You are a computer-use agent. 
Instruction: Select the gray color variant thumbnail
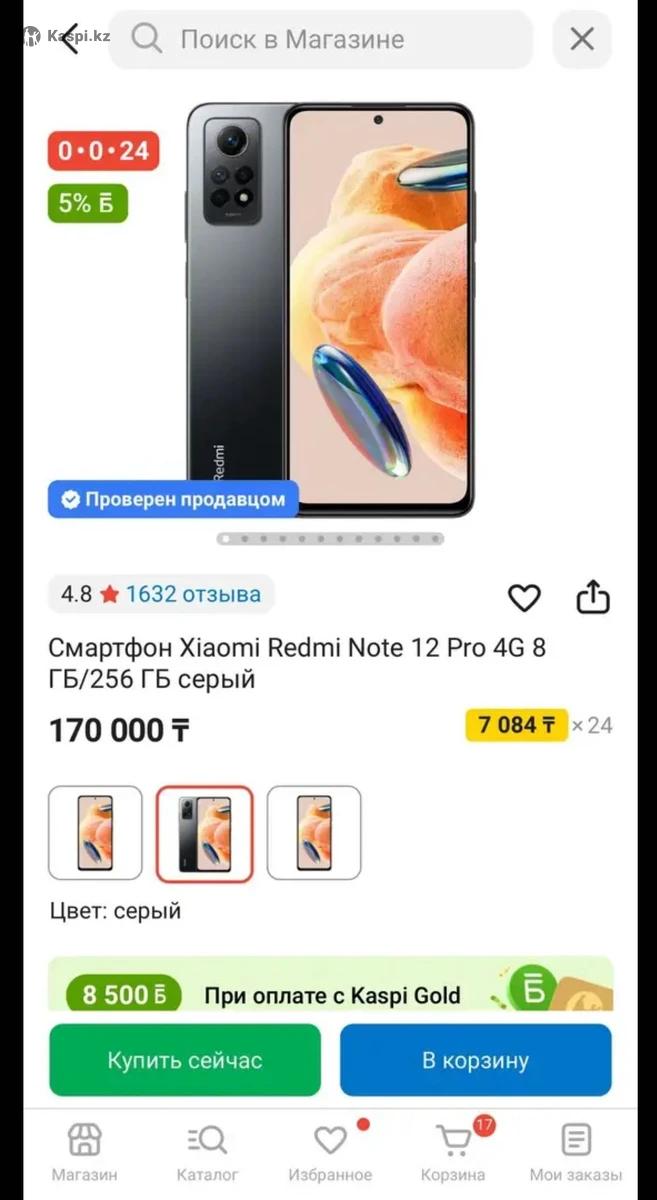pos(204,834)
